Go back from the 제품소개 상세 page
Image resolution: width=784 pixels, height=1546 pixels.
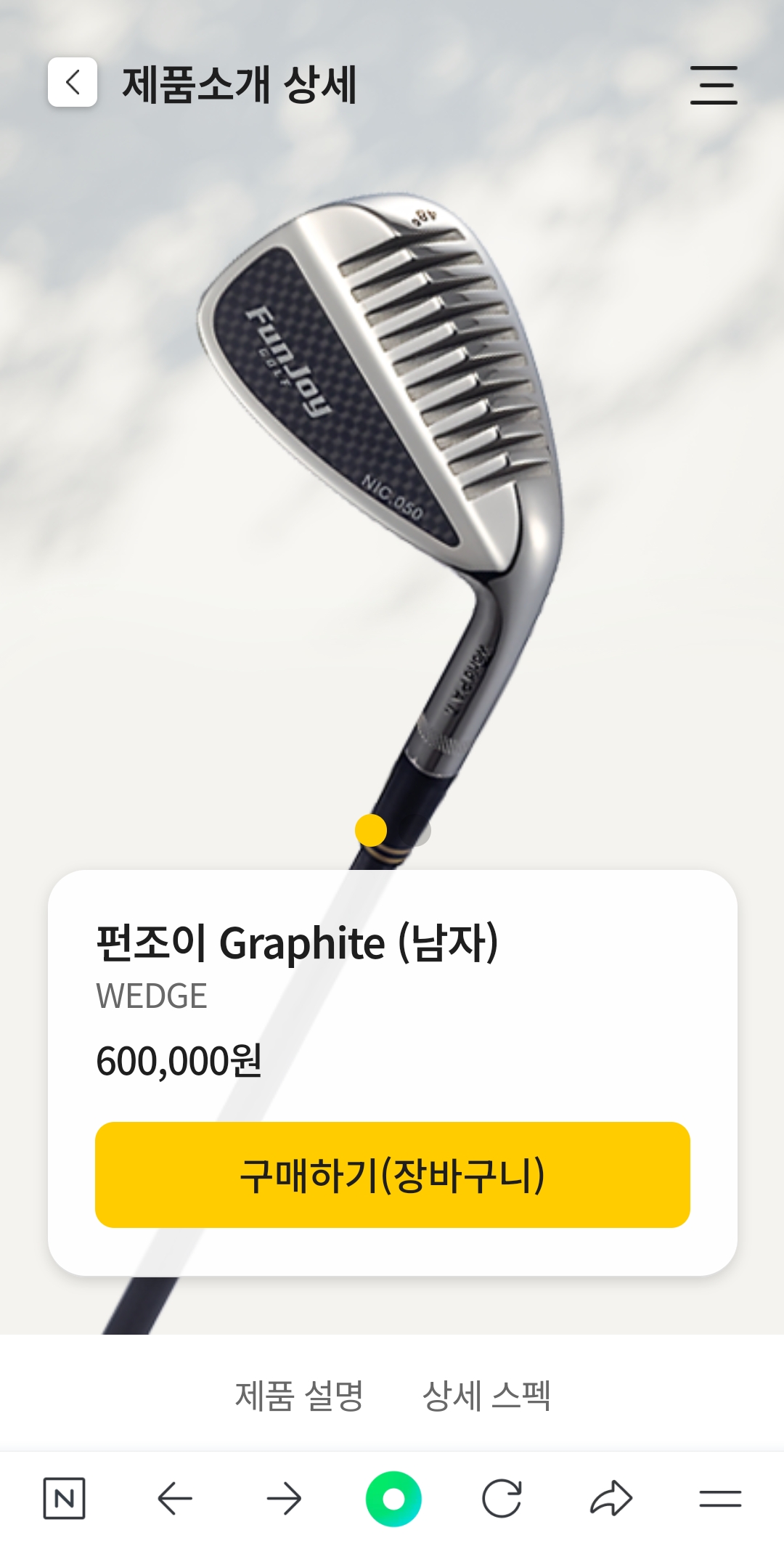tap(73, 82)
